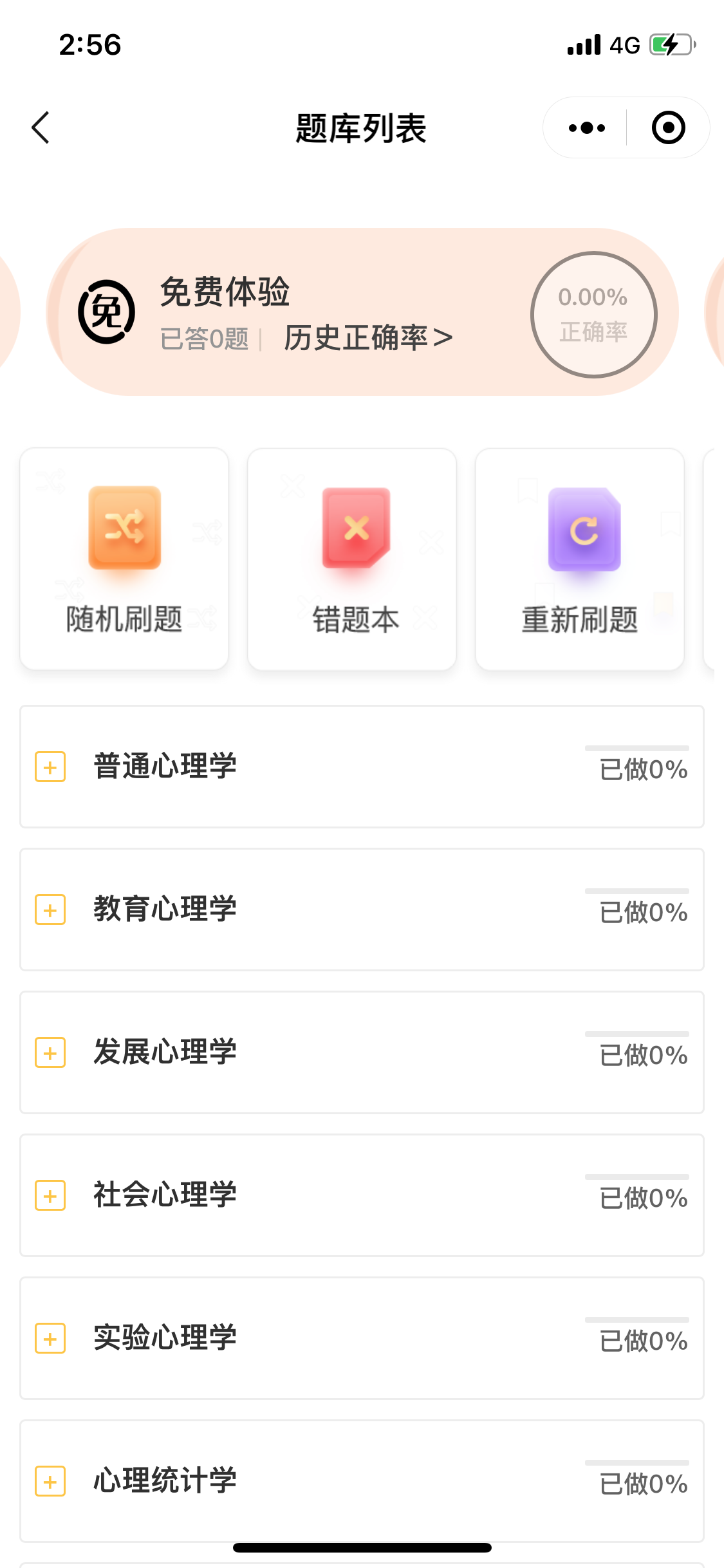724x1568 pixels.
Task: View 历史正确率 details
Action: tap(368, 338)
